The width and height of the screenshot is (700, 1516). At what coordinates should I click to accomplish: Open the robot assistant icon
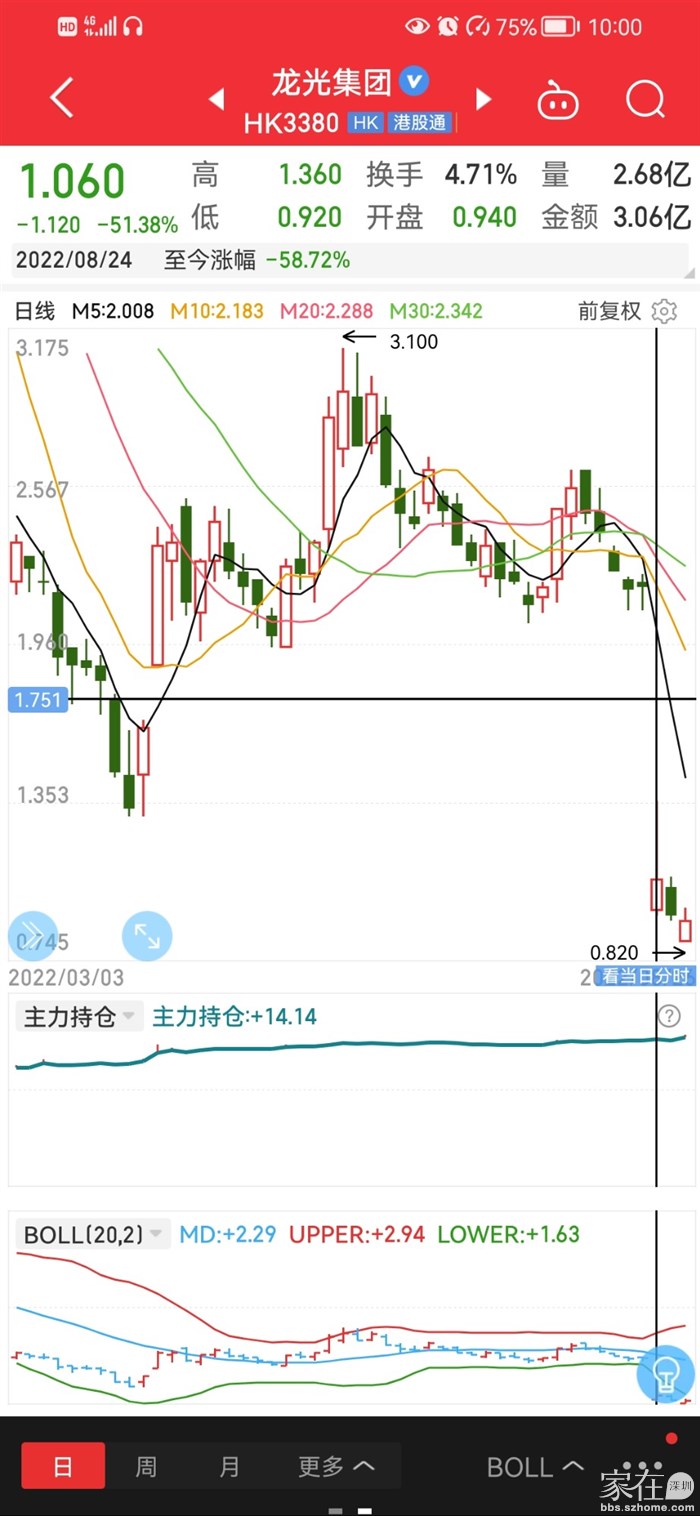pyautogui.click(x=559, y=99)
